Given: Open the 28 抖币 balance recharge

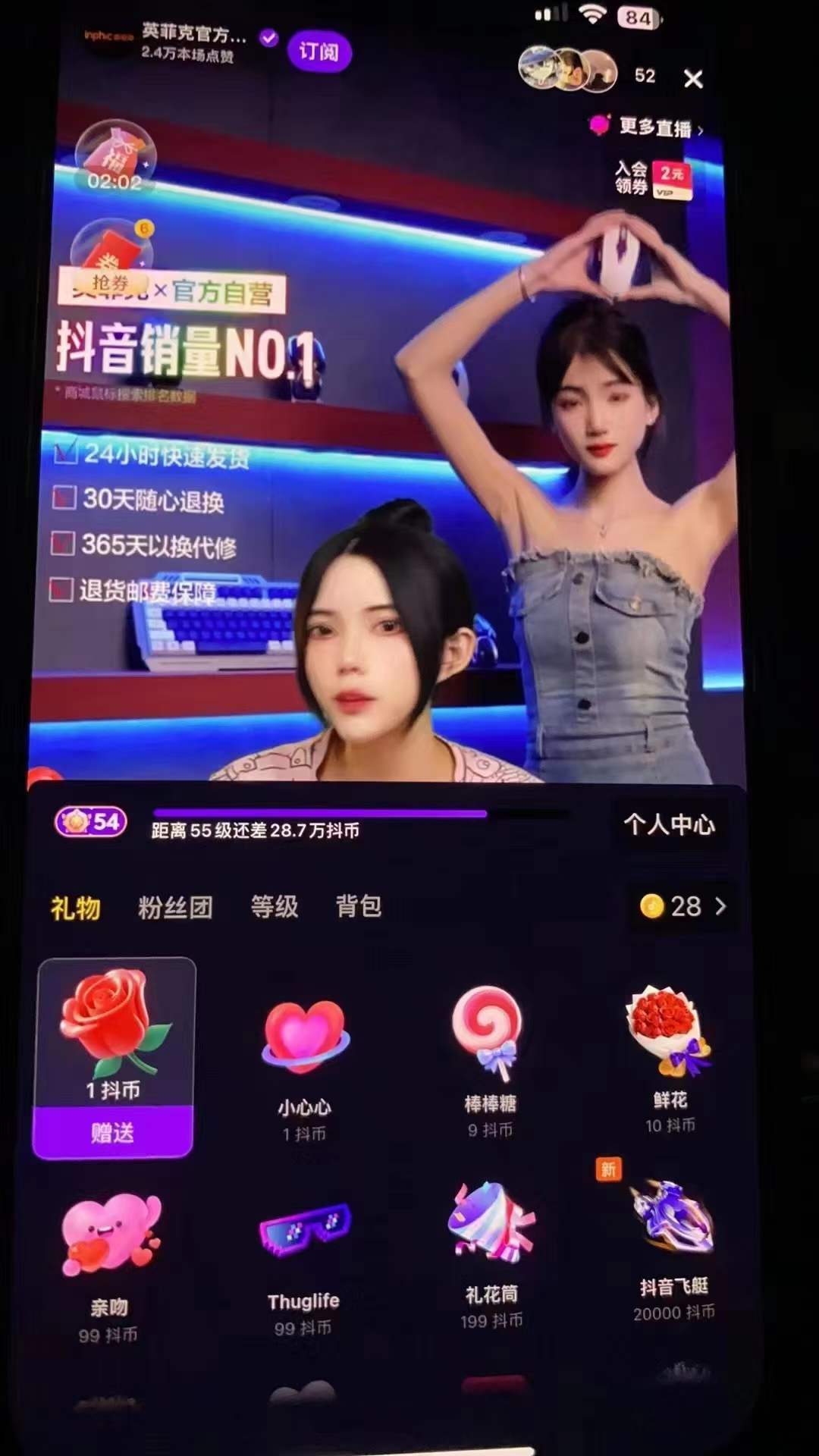Looking at the screenshot, I should pyautogui.click(x=682, y=906).
